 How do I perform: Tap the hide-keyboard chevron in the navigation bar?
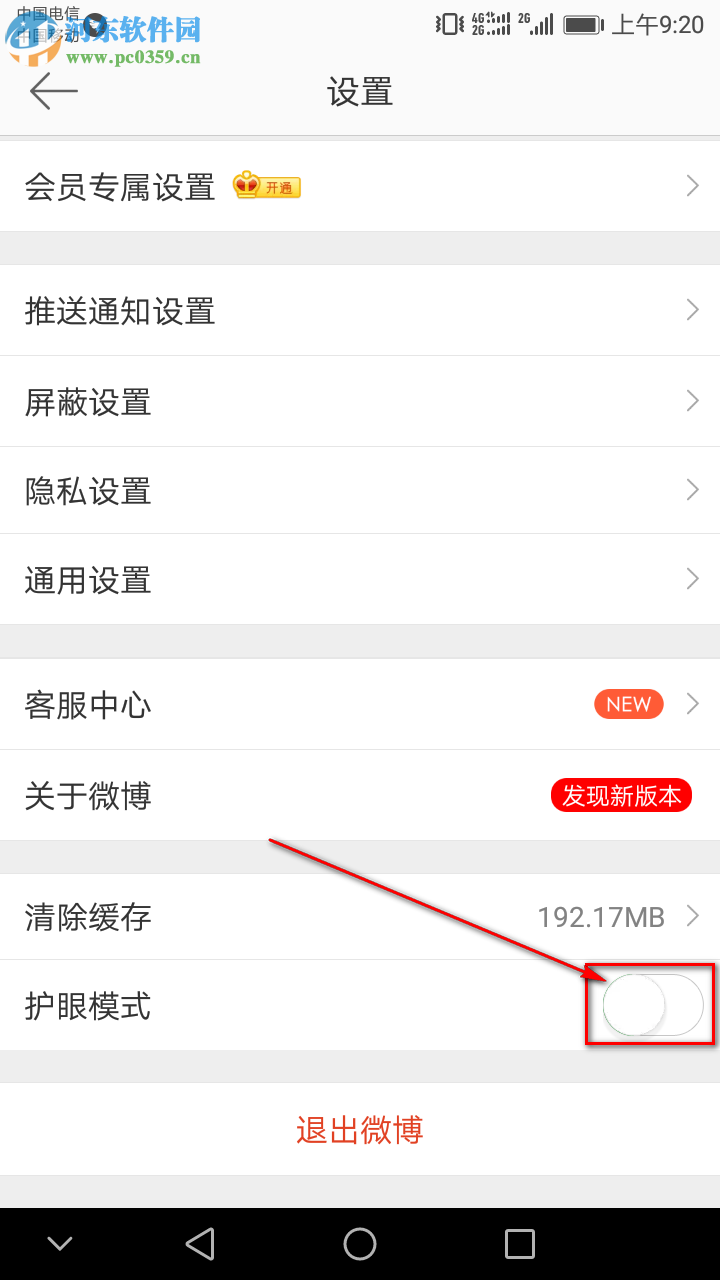tap(59, 1243)
